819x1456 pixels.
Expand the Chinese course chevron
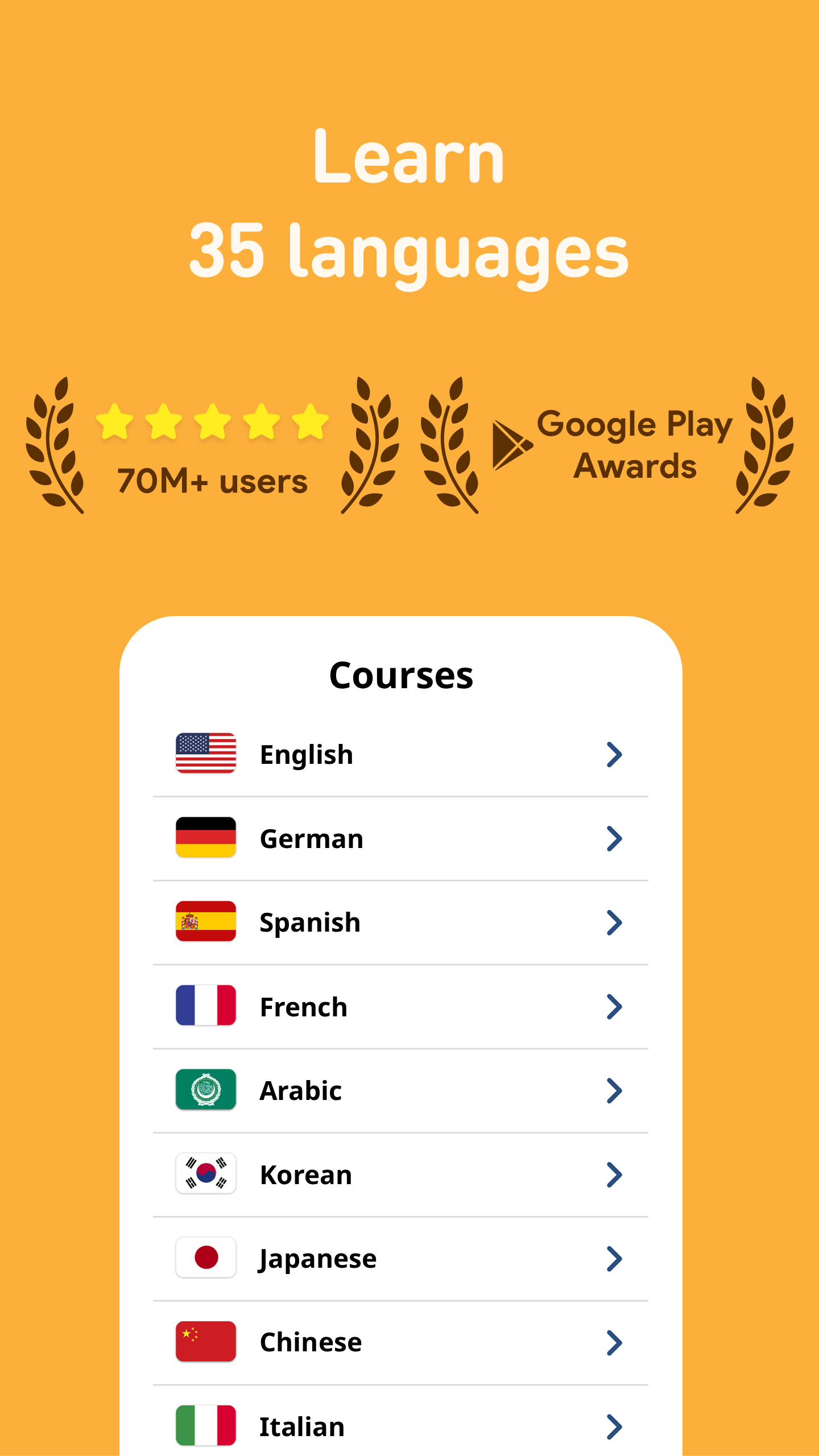click(614, 1343)
